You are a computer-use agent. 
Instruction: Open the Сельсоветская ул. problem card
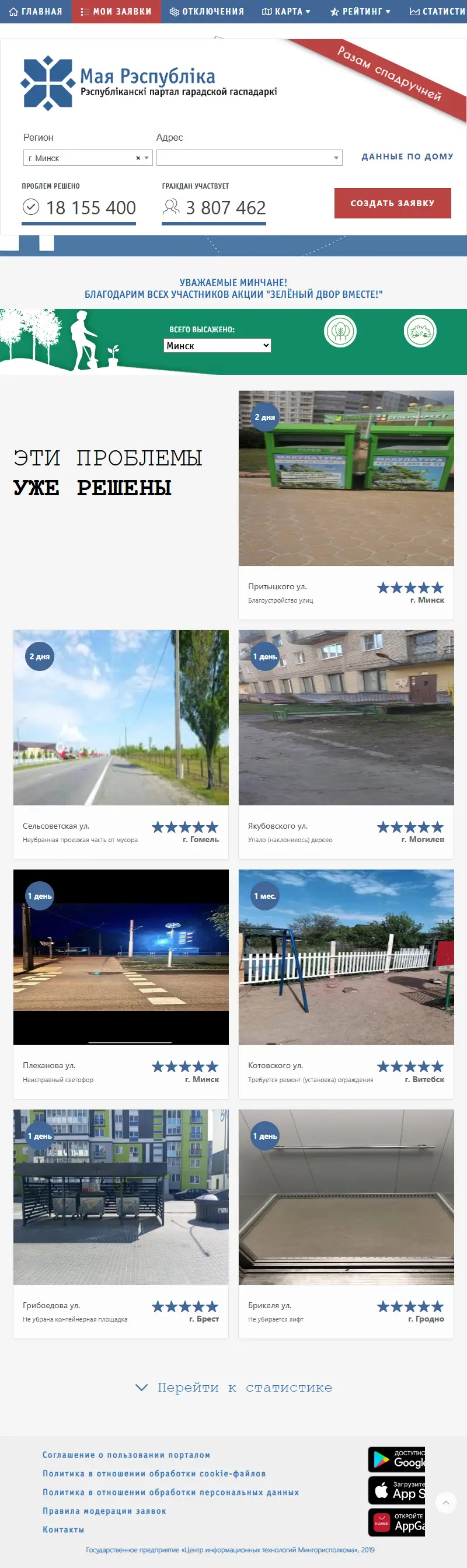[x=120, y=744]
